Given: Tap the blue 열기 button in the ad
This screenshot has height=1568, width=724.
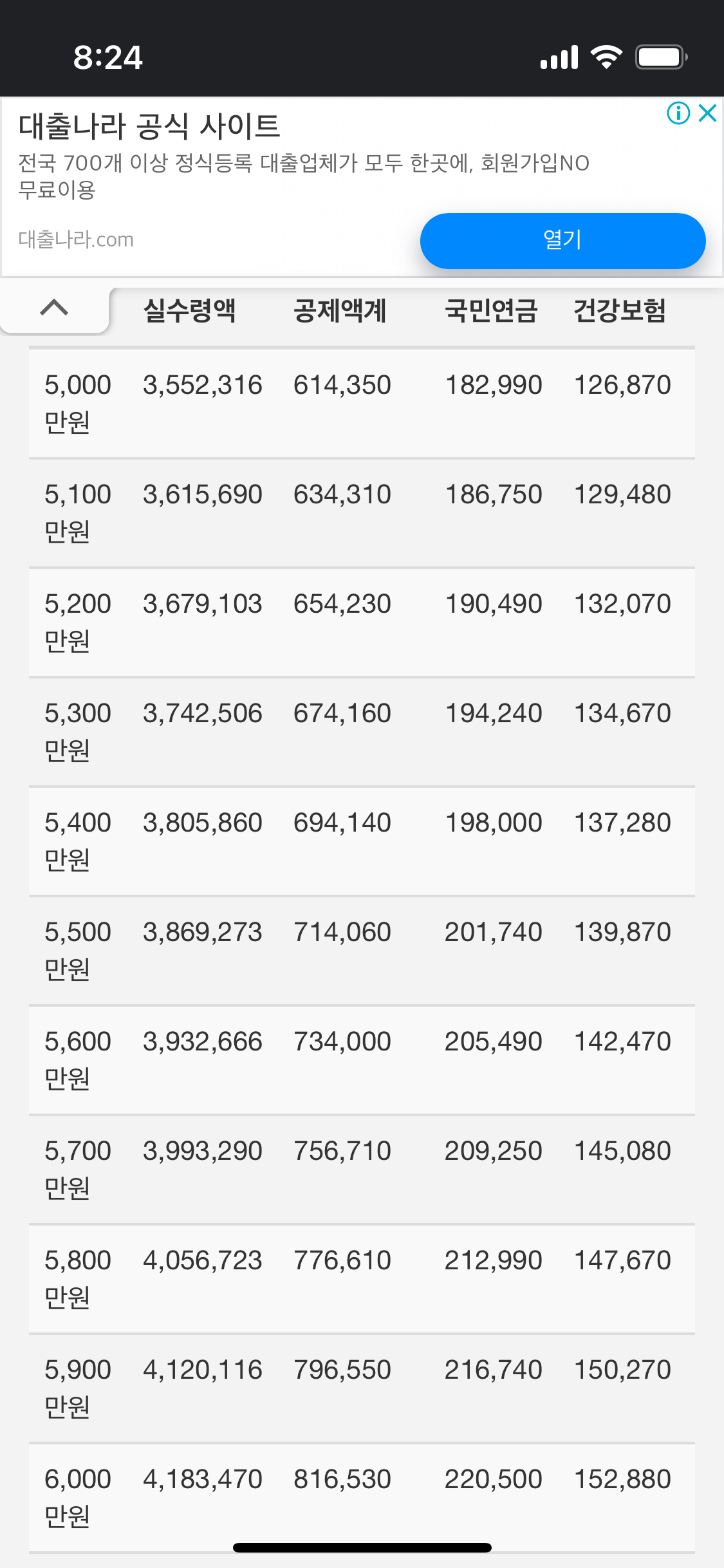Looking at the screenshot, I should click(562, 241).
